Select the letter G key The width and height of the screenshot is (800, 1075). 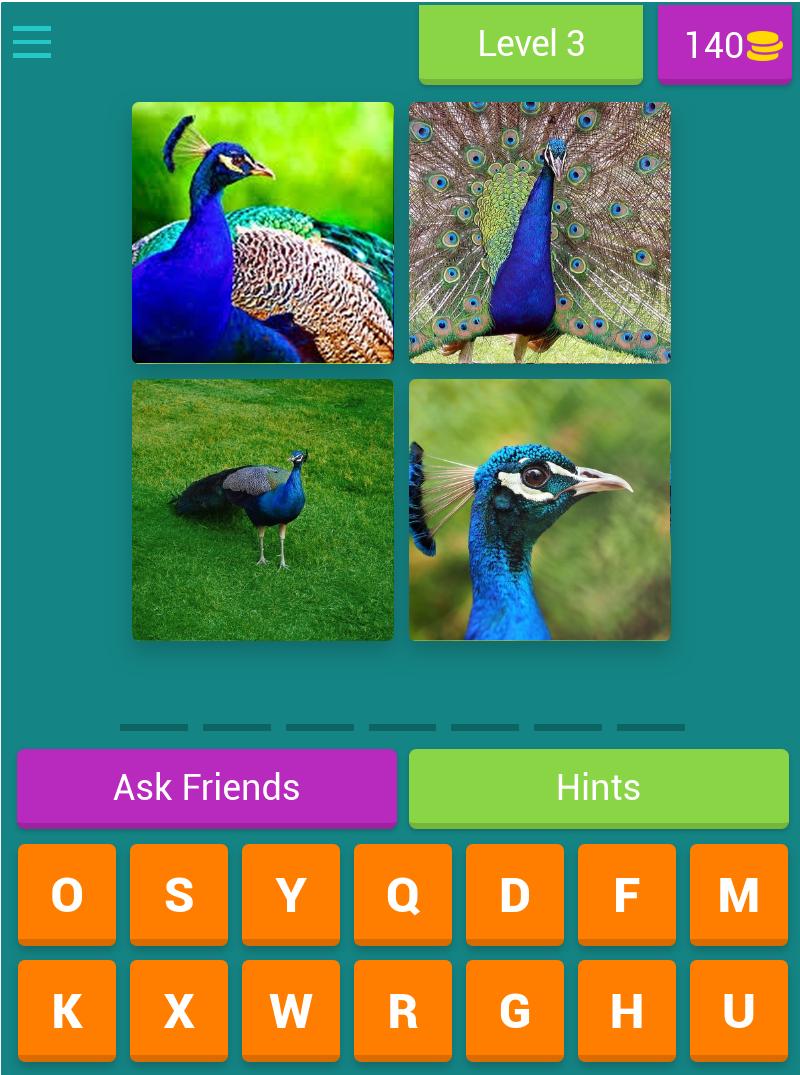click(514, 1009)
